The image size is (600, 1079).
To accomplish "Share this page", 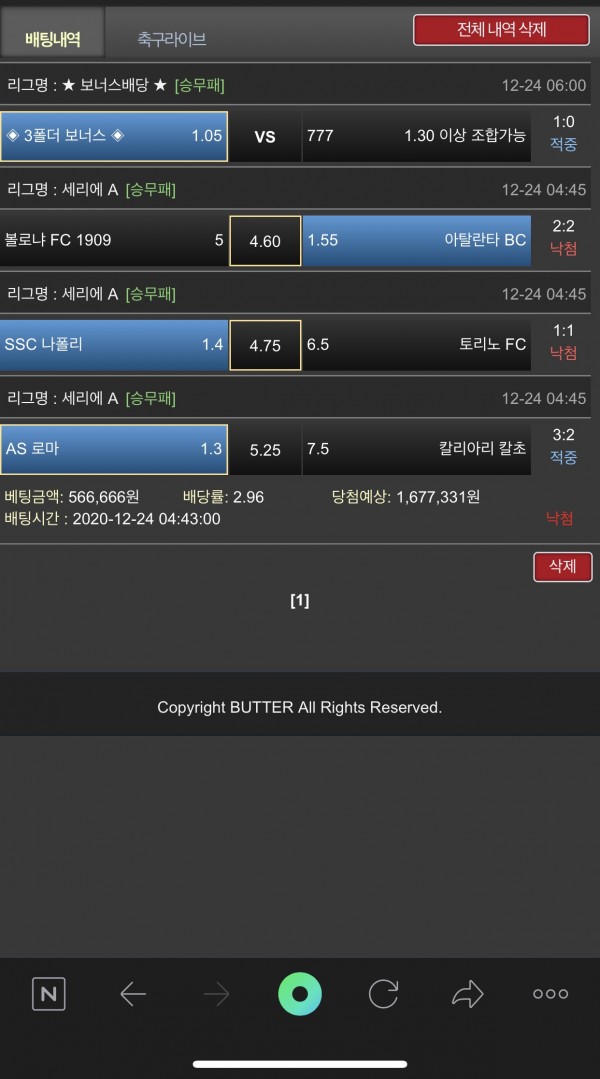I will coord(467,994).
